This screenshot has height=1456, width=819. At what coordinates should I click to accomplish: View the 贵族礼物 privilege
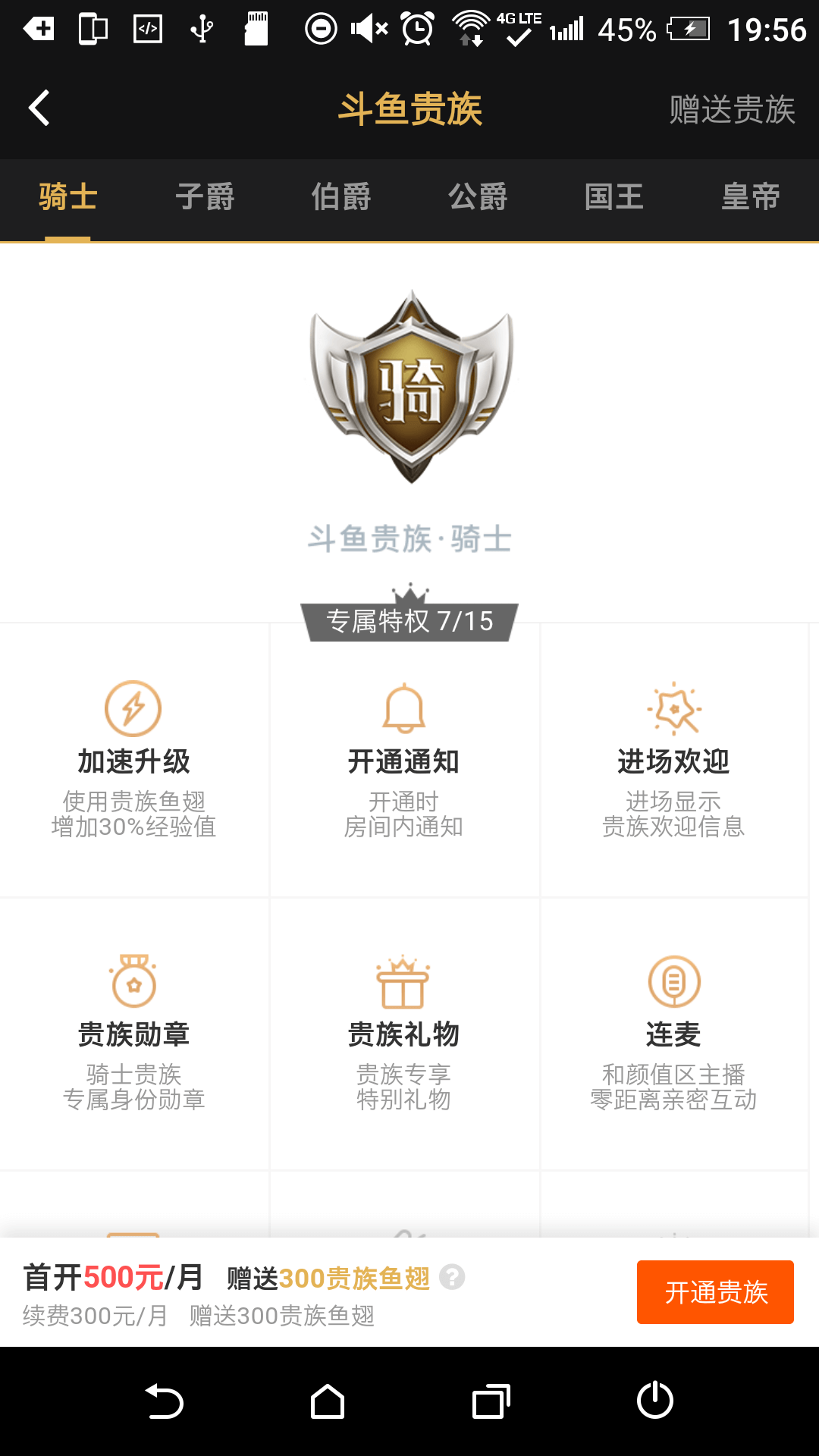tap(404, 1033)
